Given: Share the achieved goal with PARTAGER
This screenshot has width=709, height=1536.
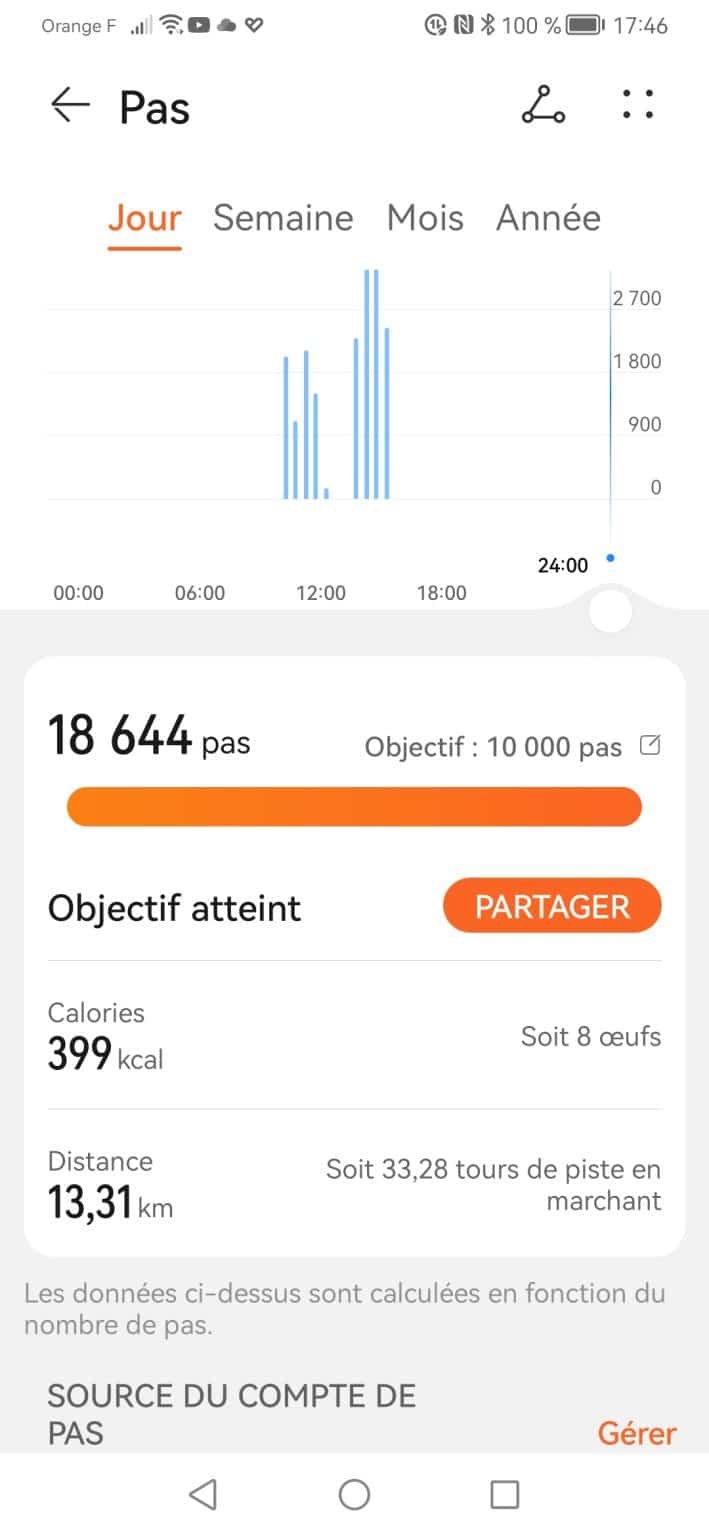Looking at the screenshot, I should 552,906.
